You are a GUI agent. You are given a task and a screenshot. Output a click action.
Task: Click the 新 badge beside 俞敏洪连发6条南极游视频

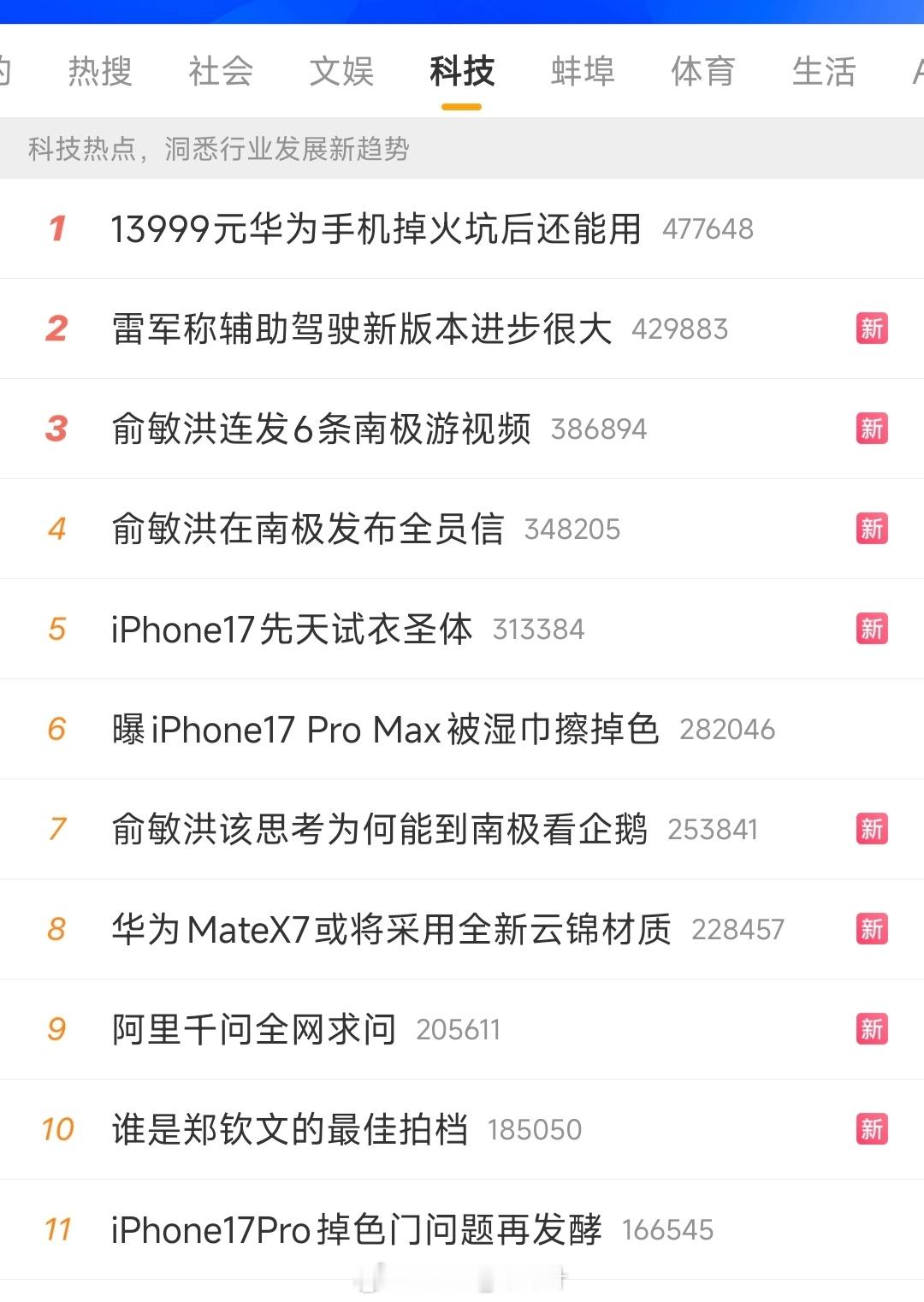click(x=872, y=429)
